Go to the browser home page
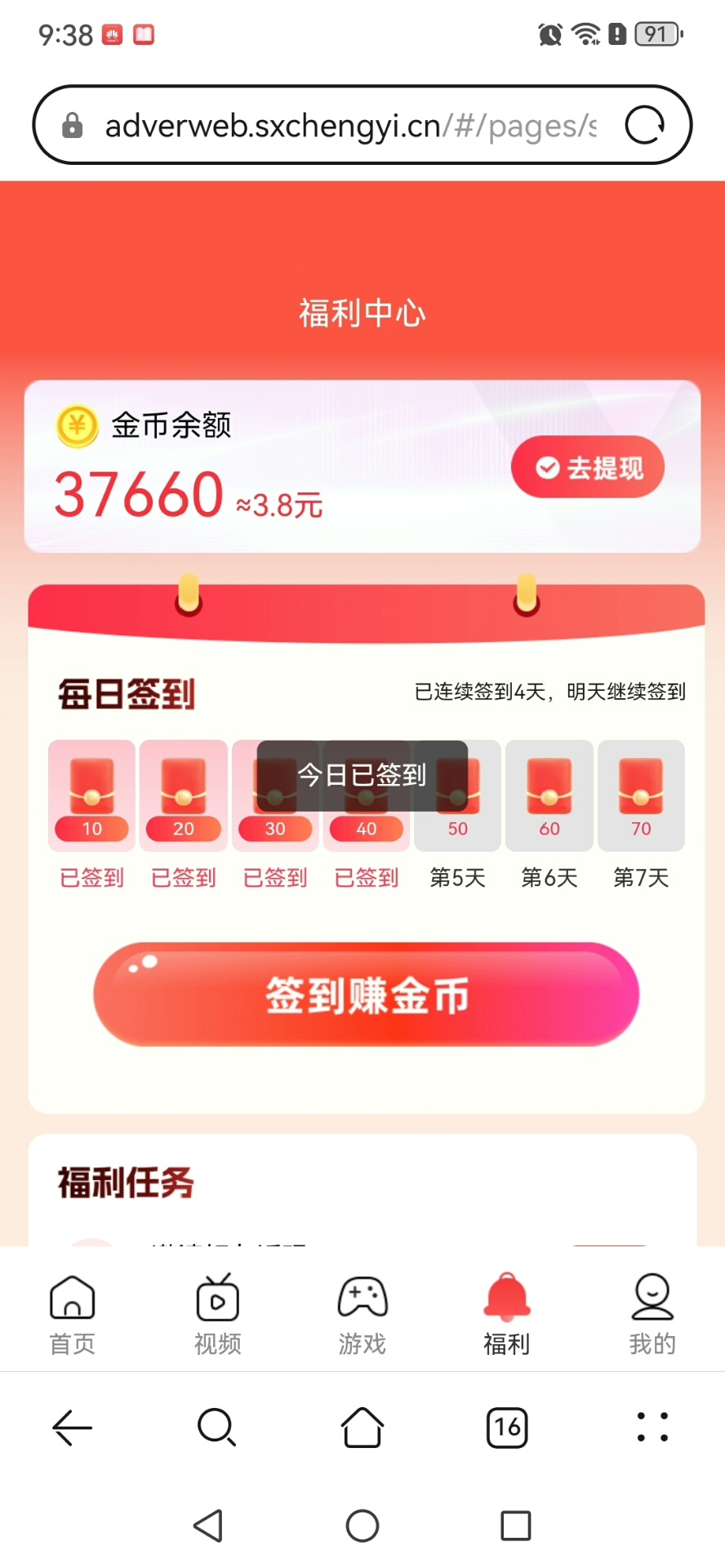Image resolution: width=725 pixels, height=1568 pixels. pos(362,1428)
